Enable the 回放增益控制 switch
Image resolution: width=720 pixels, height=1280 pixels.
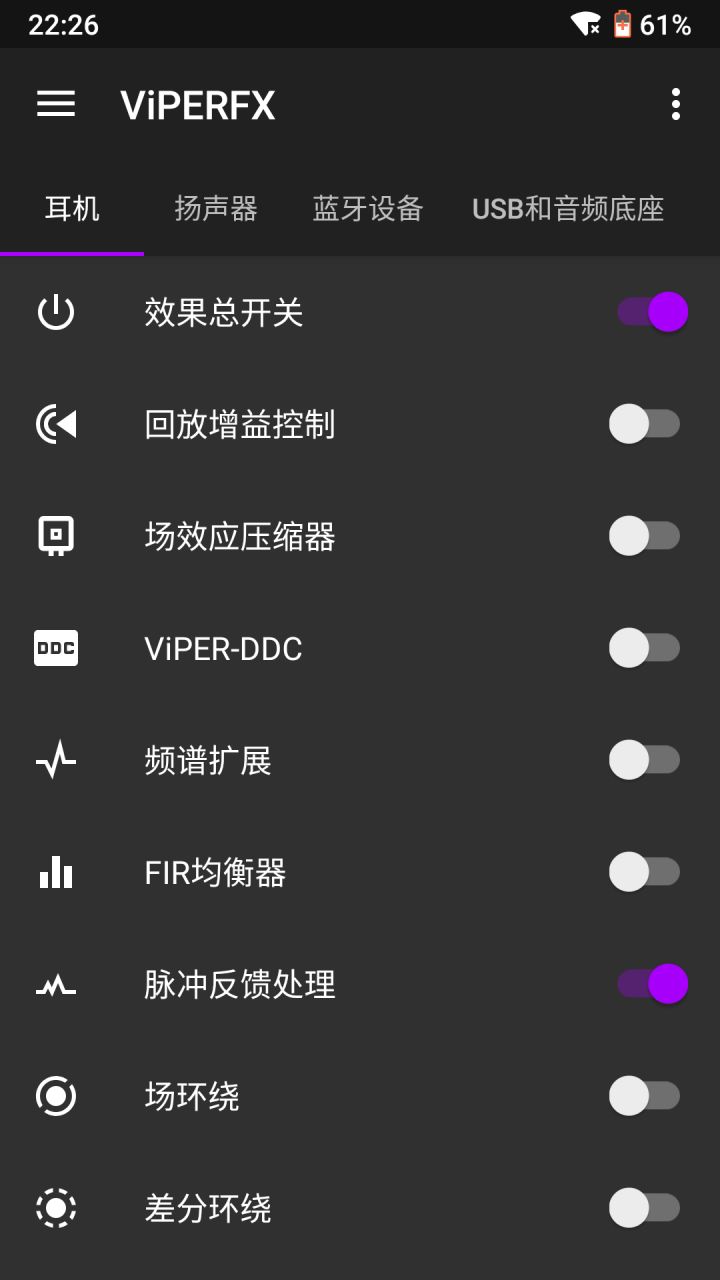tap(645, 424)
